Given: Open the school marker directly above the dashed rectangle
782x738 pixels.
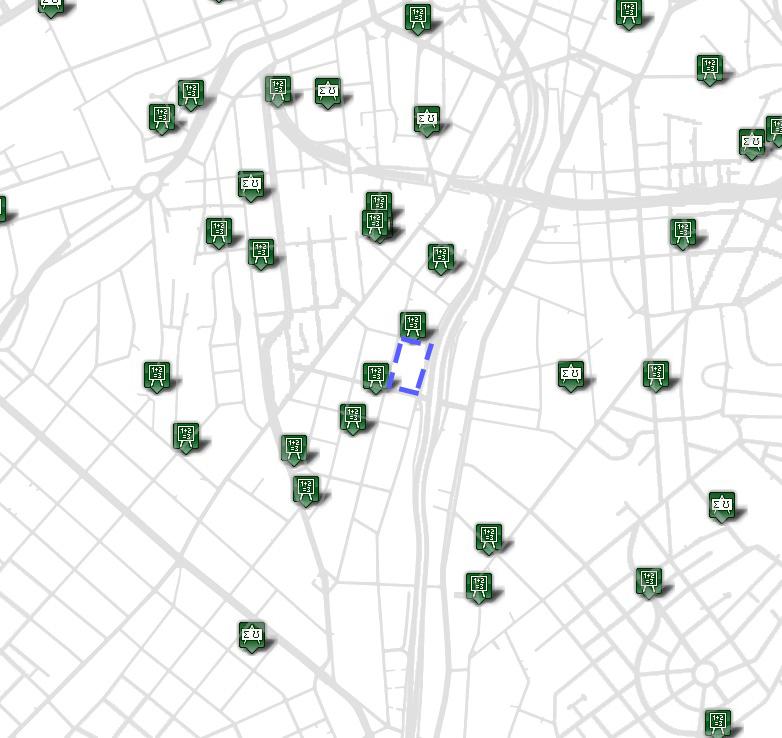Looking at the screenshot, I should [412, 324].
